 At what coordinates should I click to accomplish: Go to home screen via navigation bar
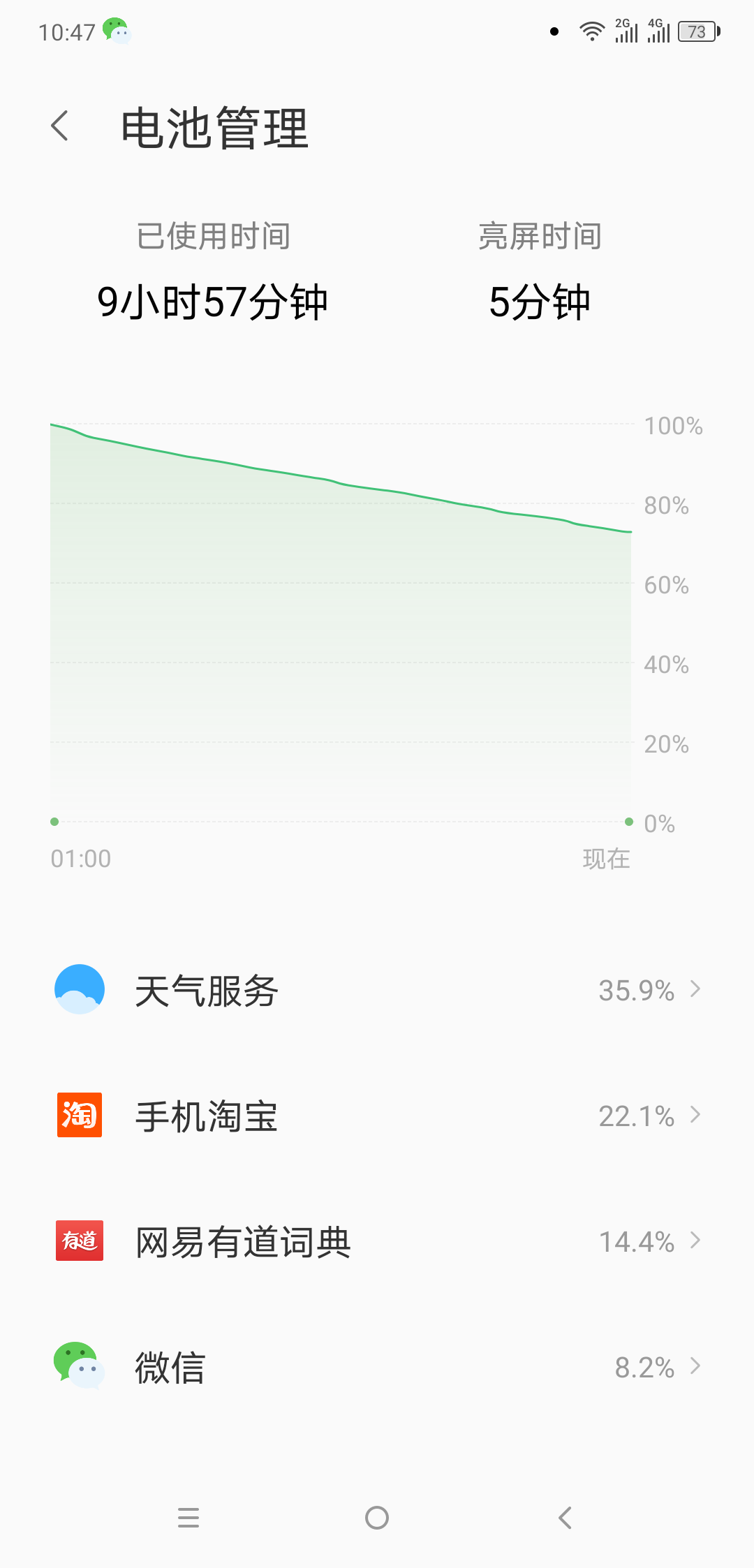click(x=377, y=1518)
